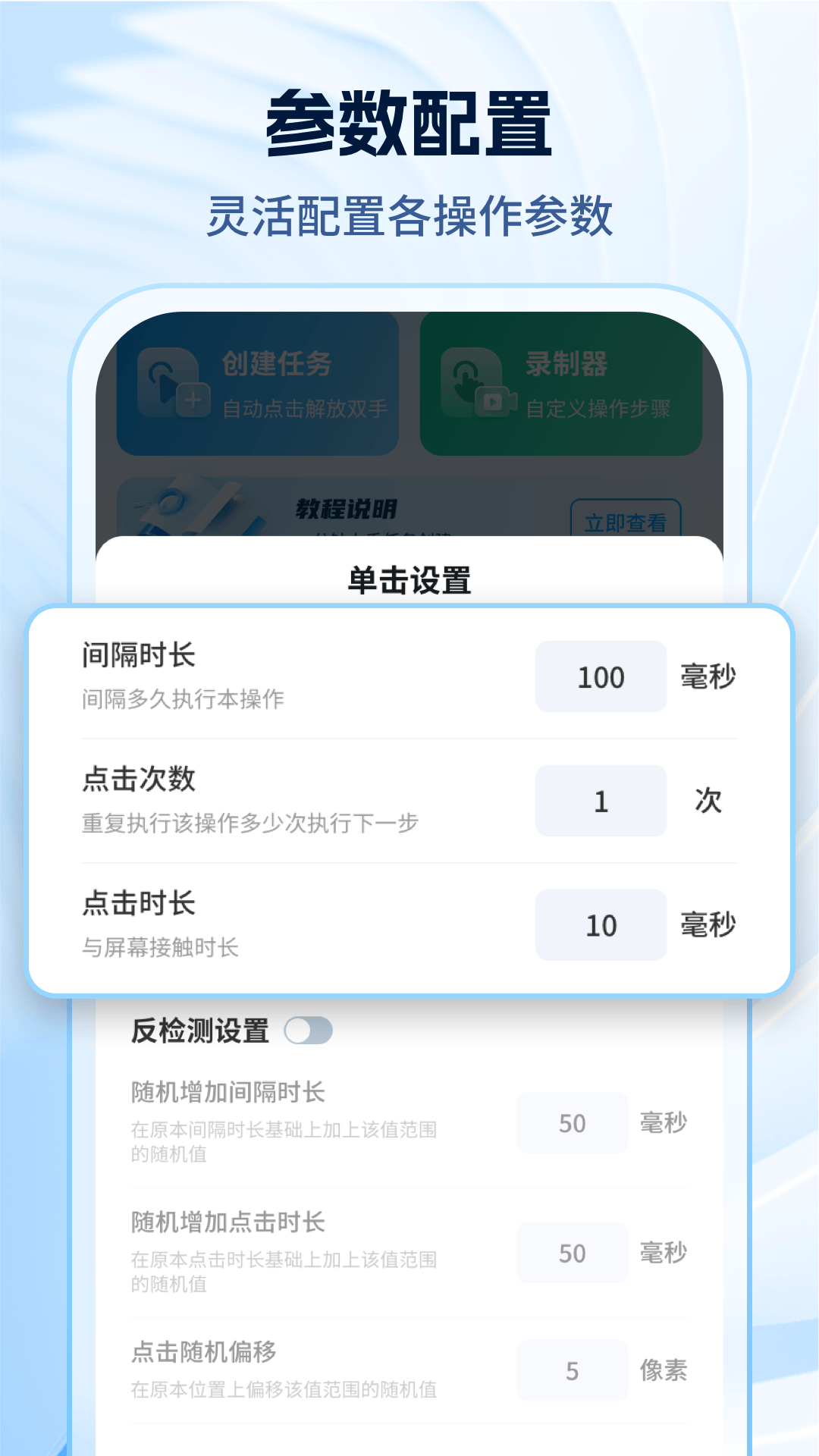Edit the 随机增加点击时长 value of 50
The width and height of the screenshot is (819, 1456).
pyautogui.click(x=572, y=1254)
